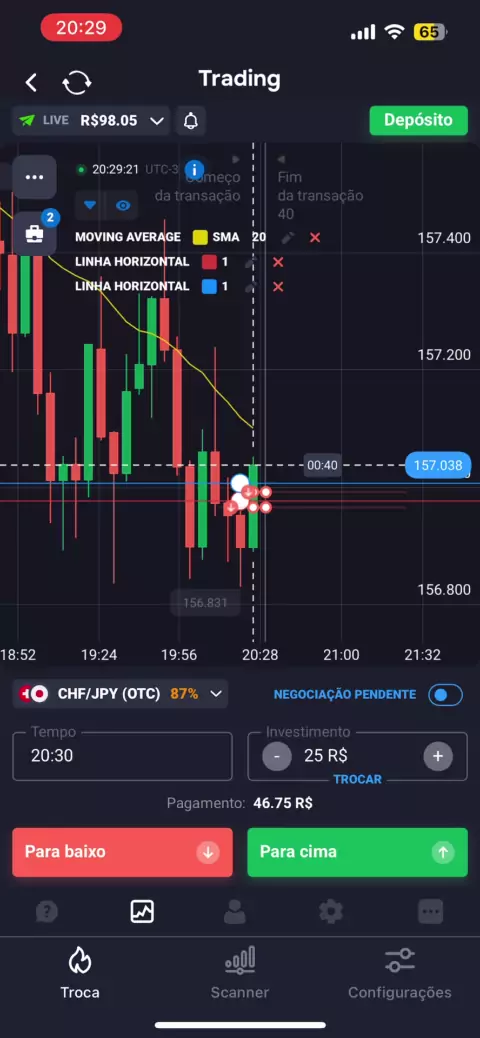Tap the green Depósito button
This screenshot has height=1038, width=480.
tap(418, 120)
